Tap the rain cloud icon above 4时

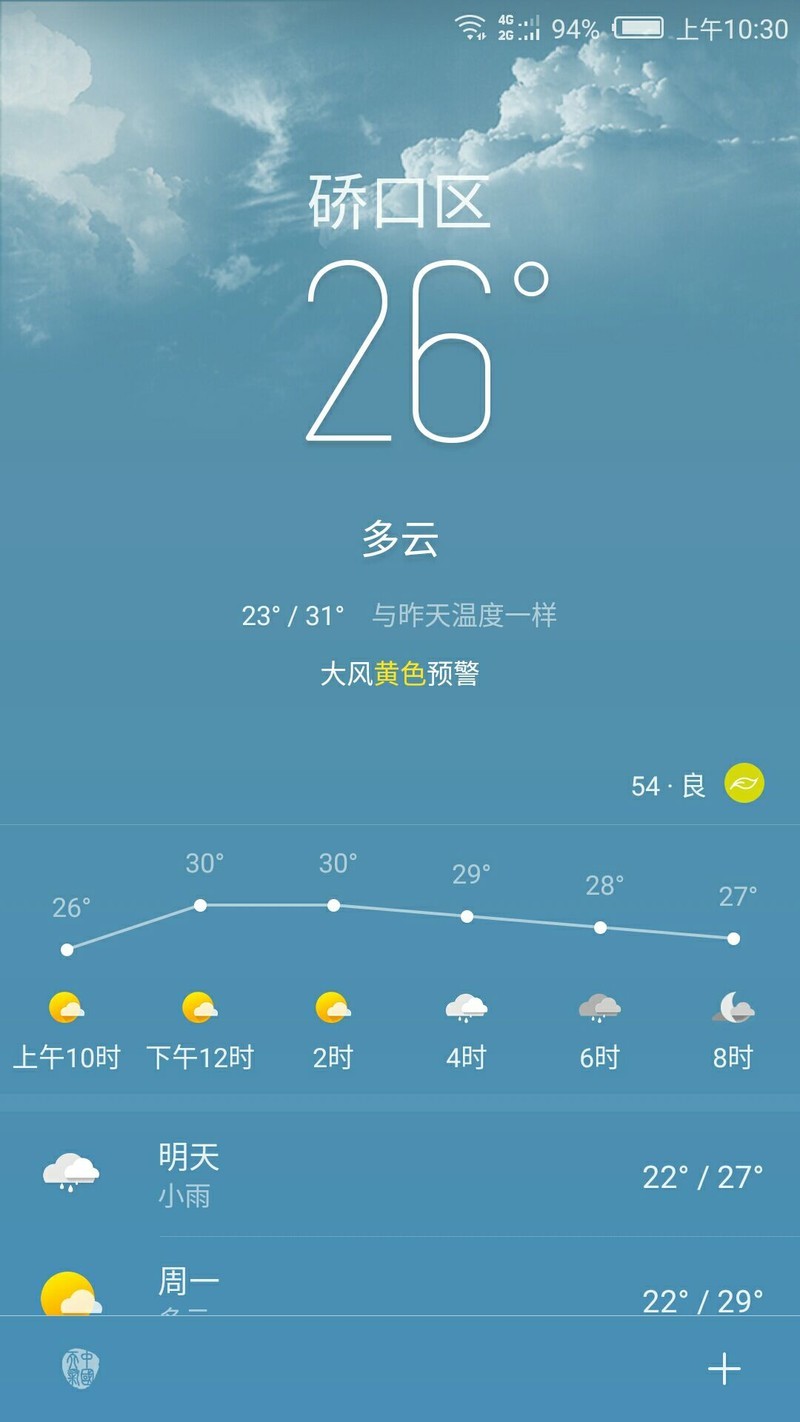[x=466, y=1005]
